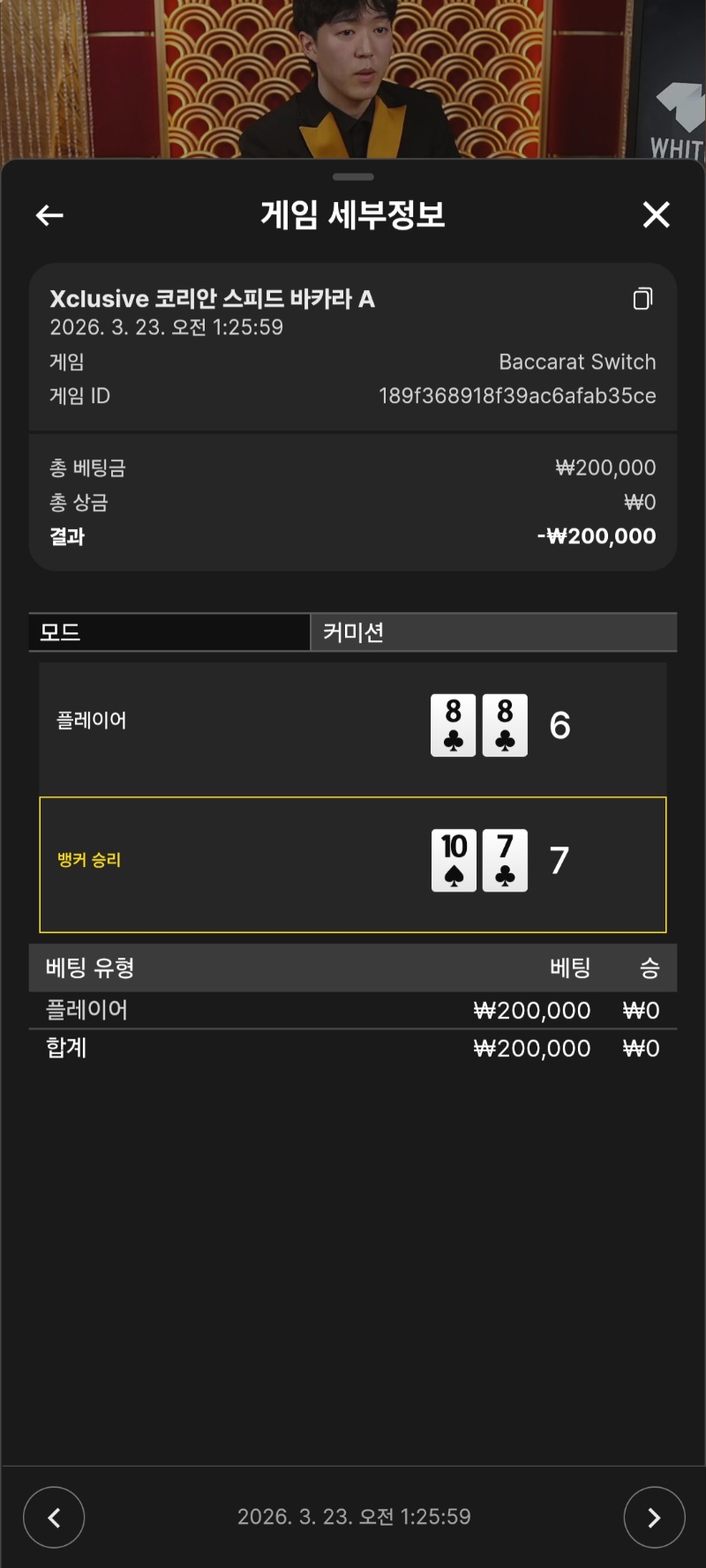Close the game details panel
This screenshot has height=1568, width=706.
(x=656, y=214)
